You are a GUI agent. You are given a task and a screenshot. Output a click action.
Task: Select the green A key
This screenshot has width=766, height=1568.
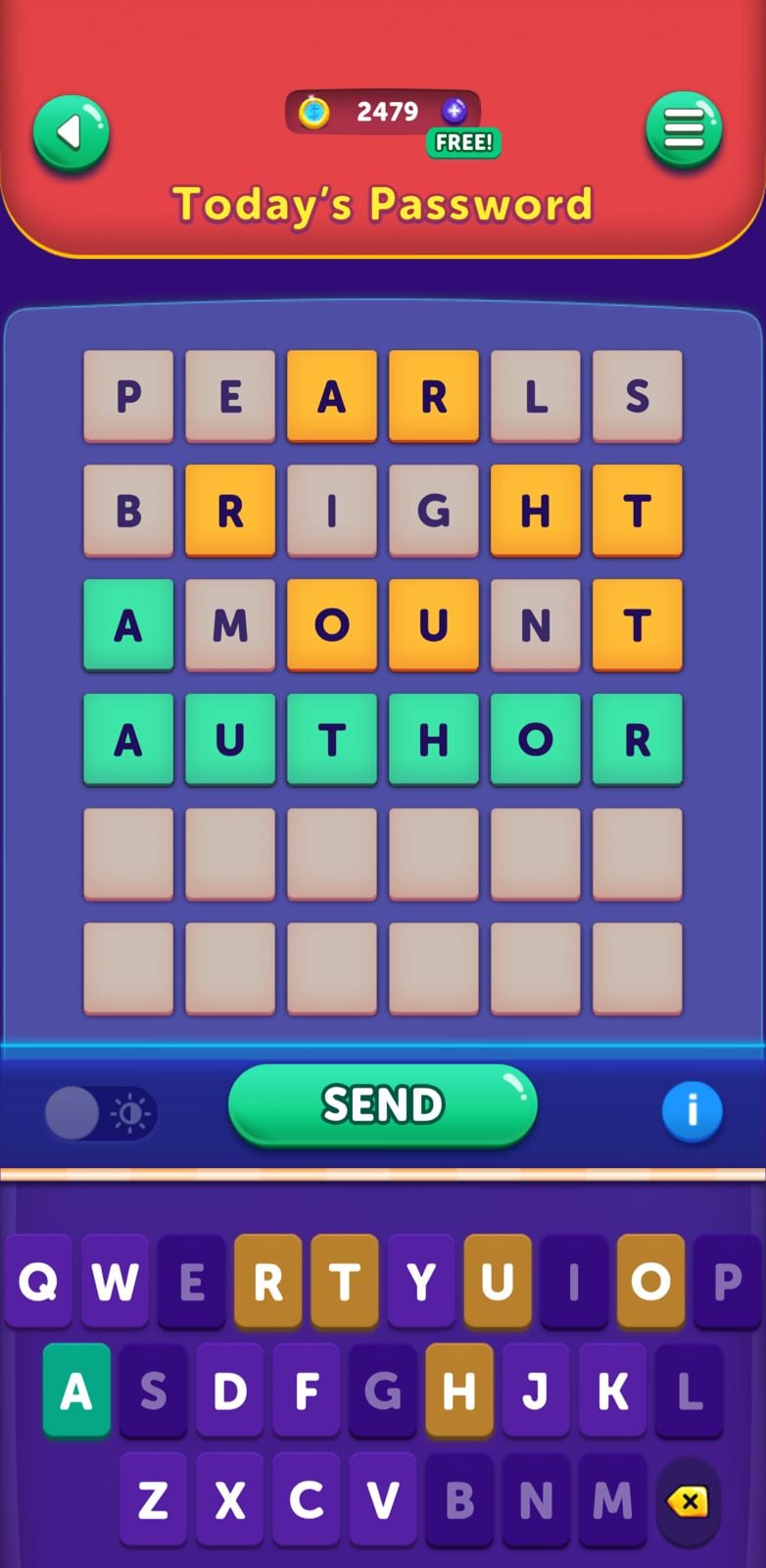[x=76, y=1391]
